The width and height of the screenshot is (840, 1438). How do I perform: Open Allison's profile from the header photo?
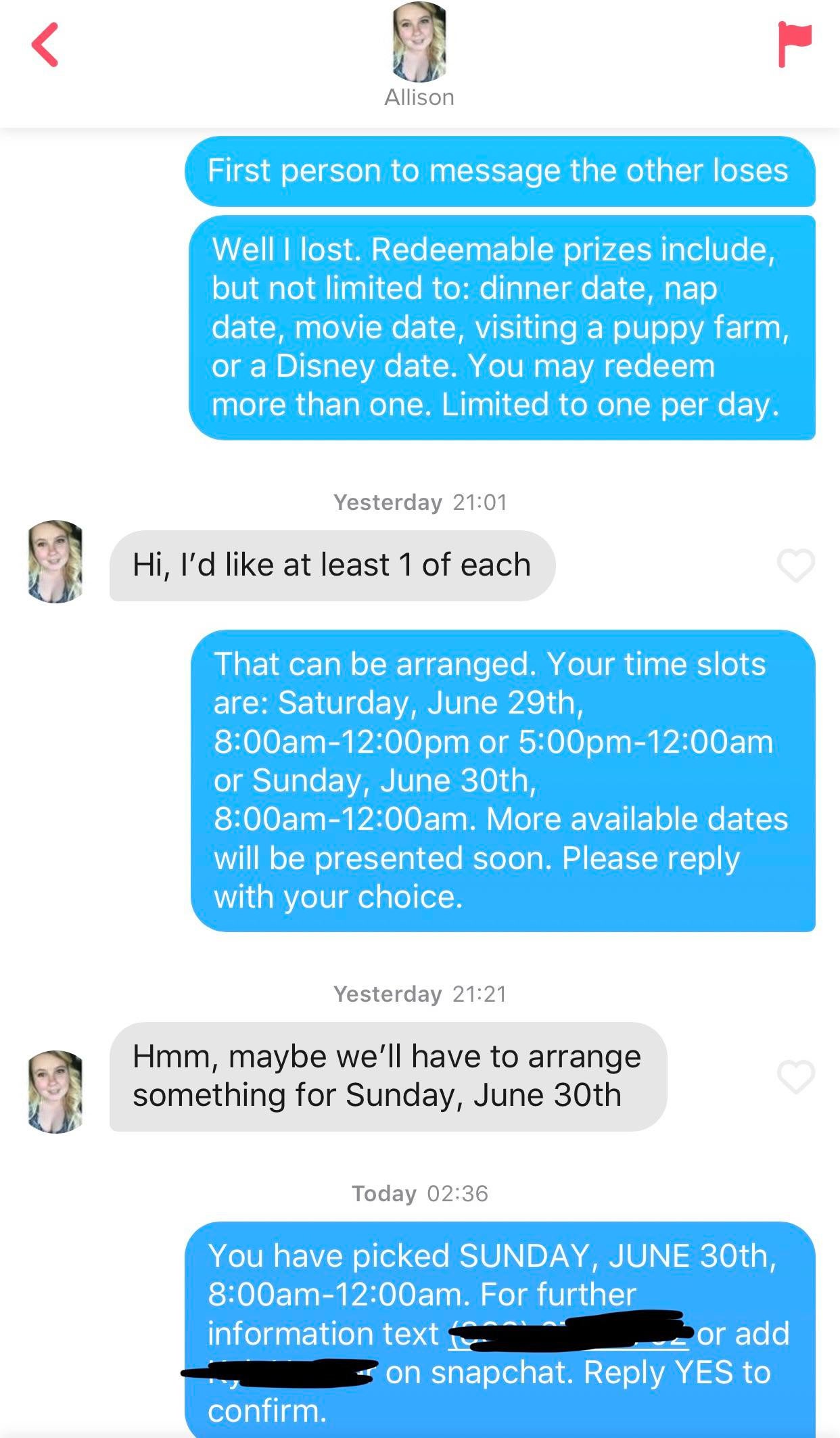point(419,42)
